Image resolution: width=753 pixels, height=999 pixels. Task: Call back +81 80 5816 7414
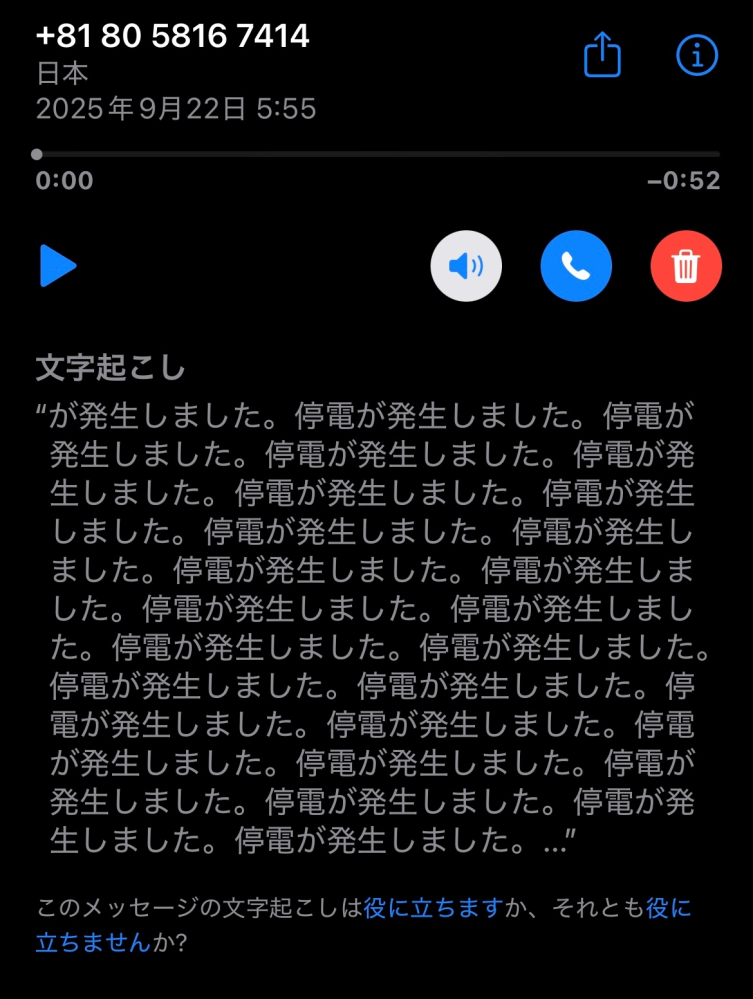[x=575, y=264]
